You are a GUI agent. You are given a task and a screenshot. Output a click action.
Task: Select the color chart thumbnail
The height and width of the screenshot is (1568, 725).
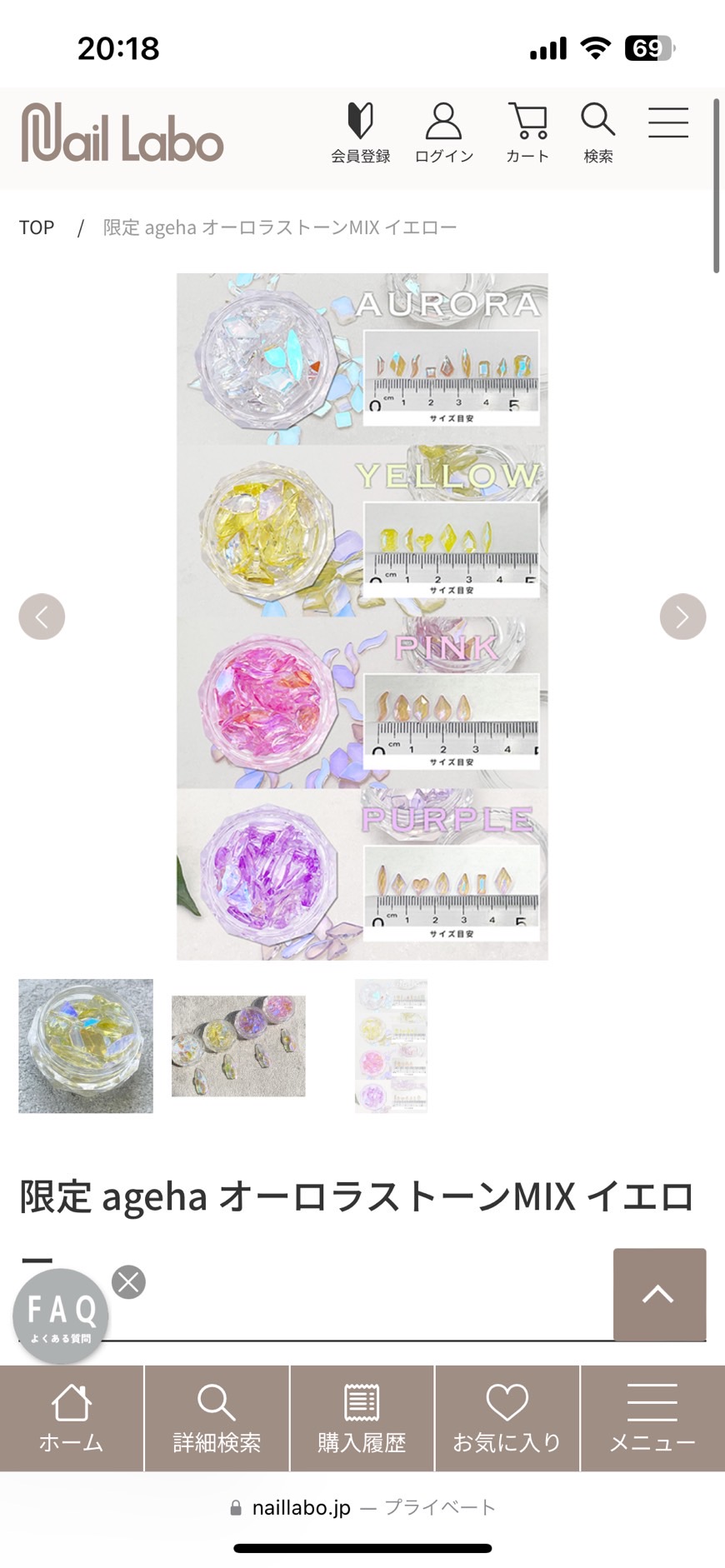(391, 1046)
